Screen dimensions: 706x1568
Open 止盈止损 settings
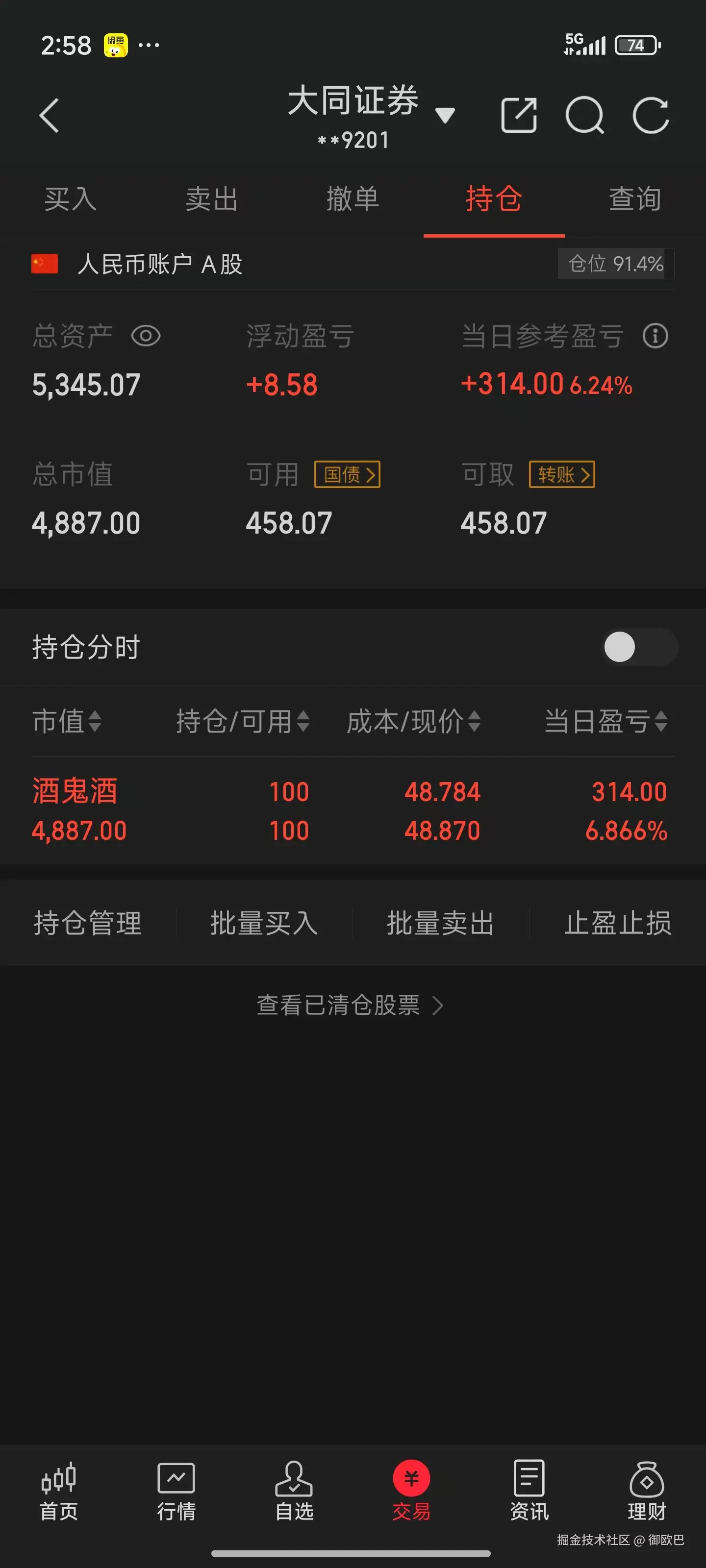coord(617,923)
